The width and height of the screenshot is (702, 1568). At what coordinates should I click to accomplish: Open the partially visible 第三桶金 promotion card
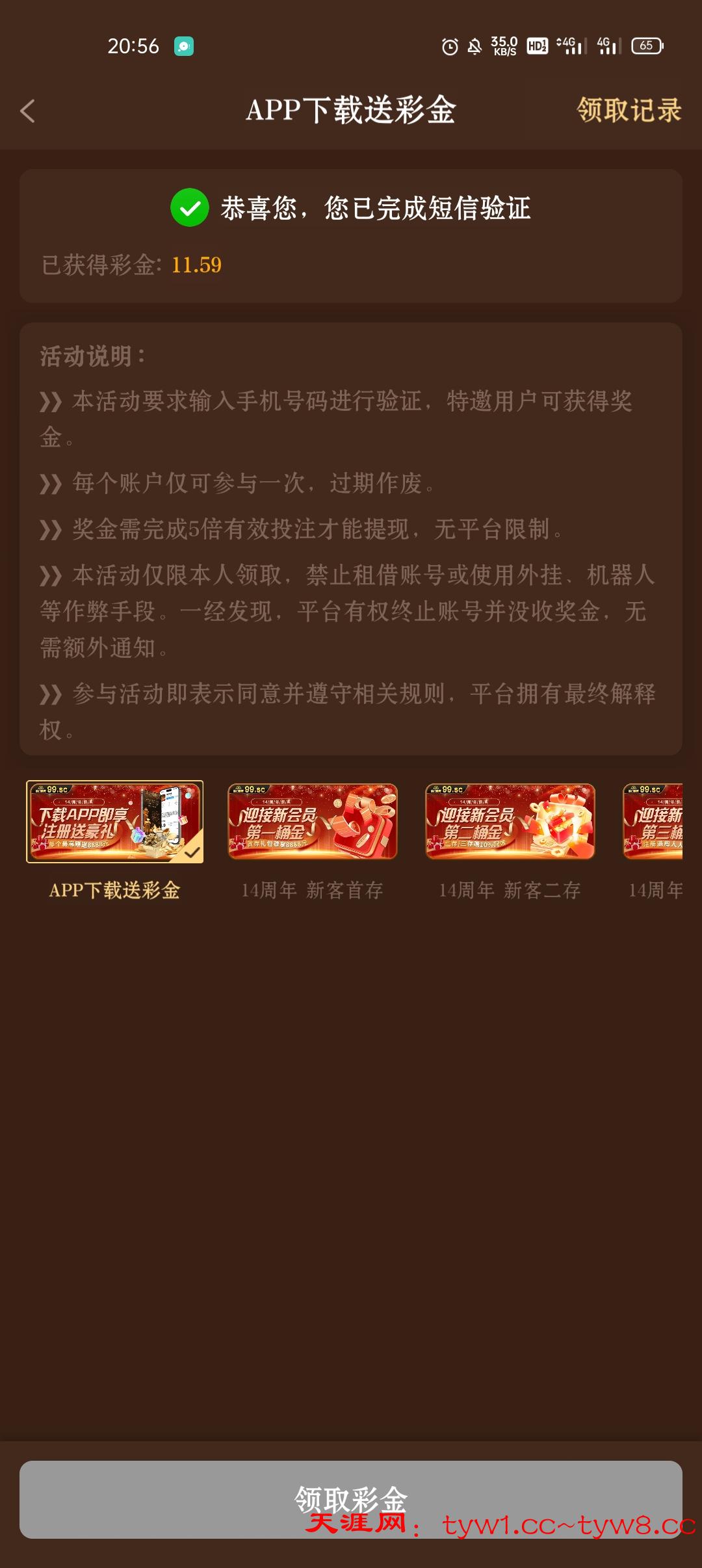pyautogui.click(x=653, y=822)
